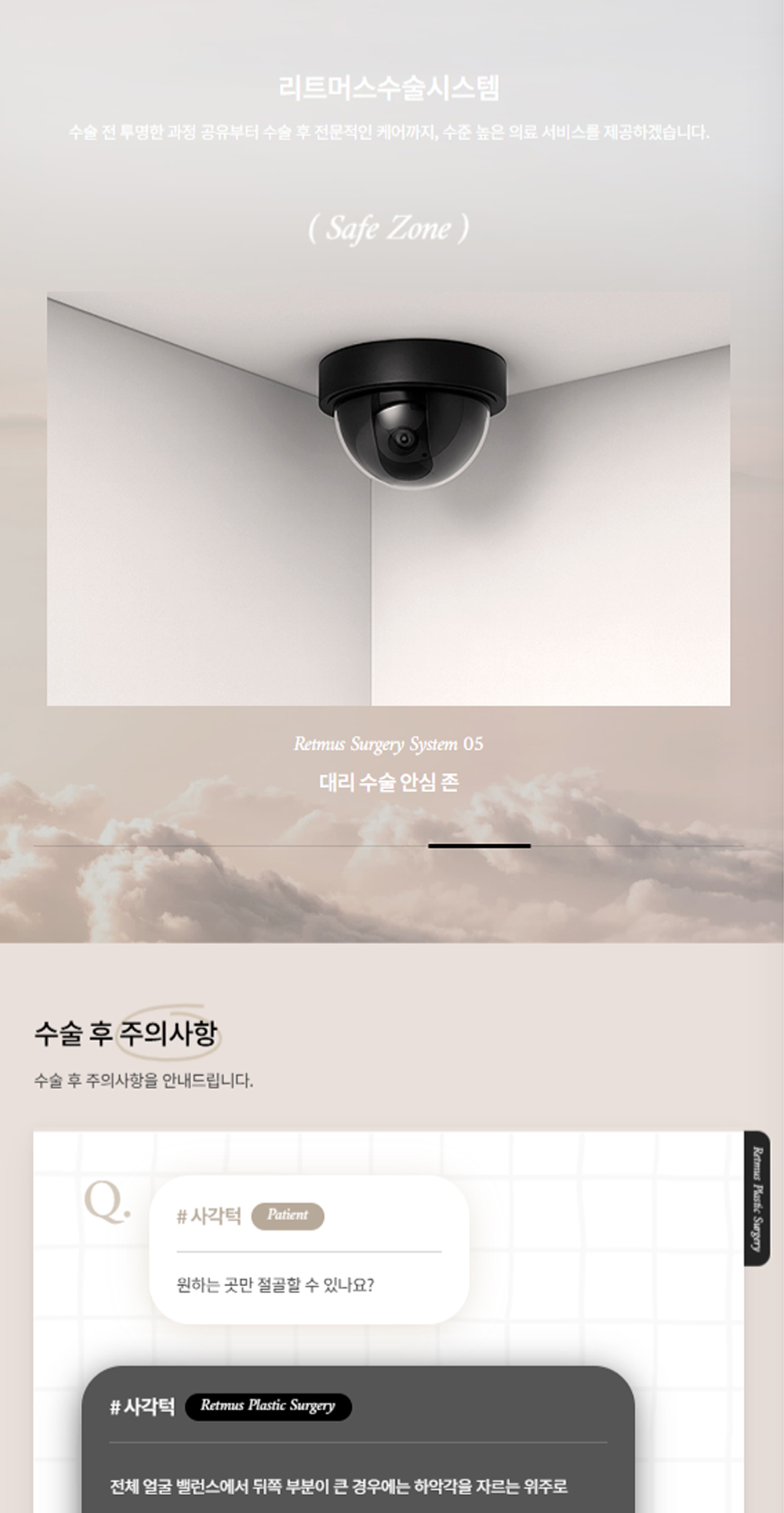
Task: Tap the slider progress bar indicator
Action: click(479, 846)
